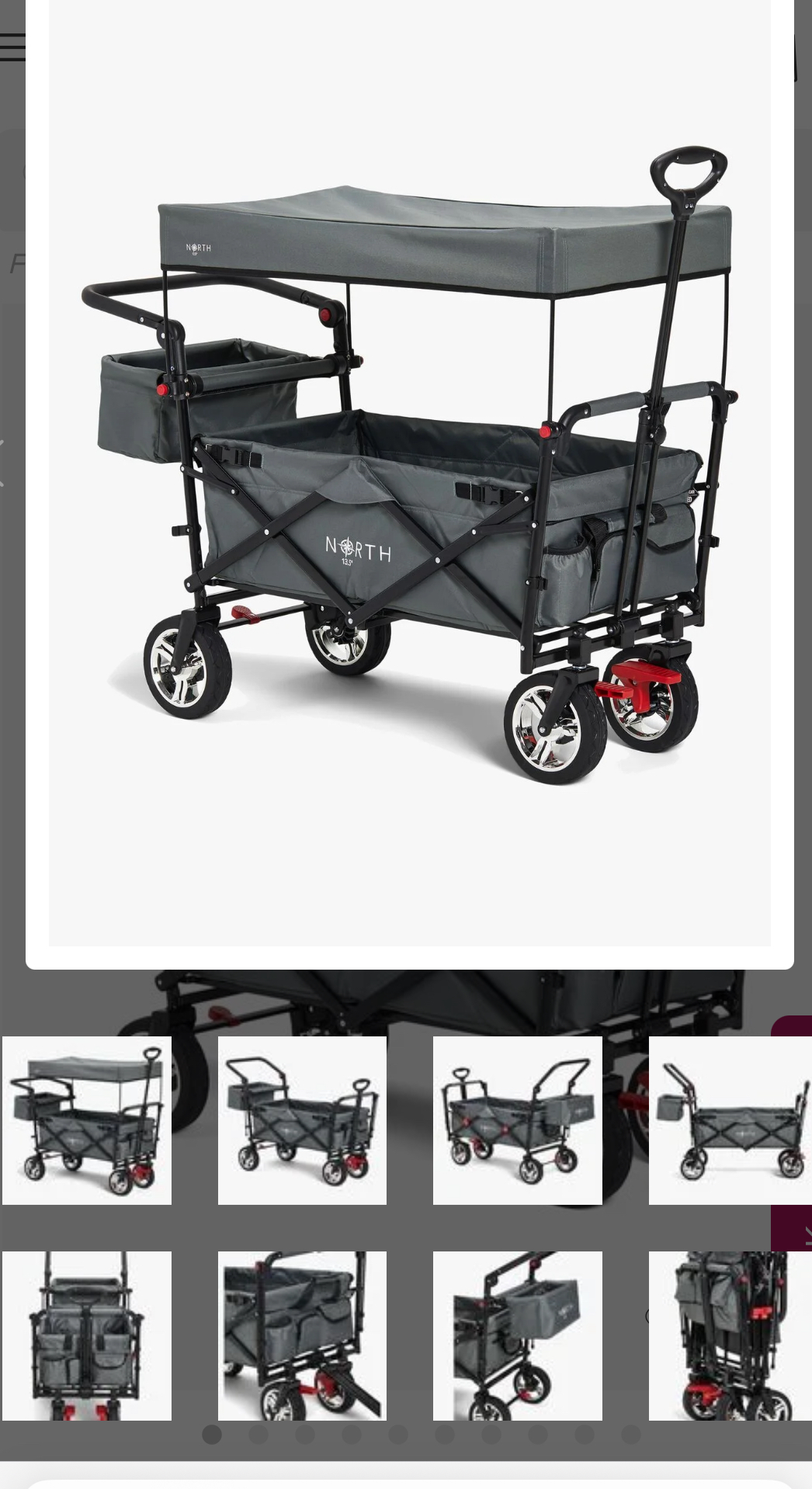Open the thumbnail of the wagon without canopy
The width and height of the screenshot is (812, 1489).
coord(302,1120)
